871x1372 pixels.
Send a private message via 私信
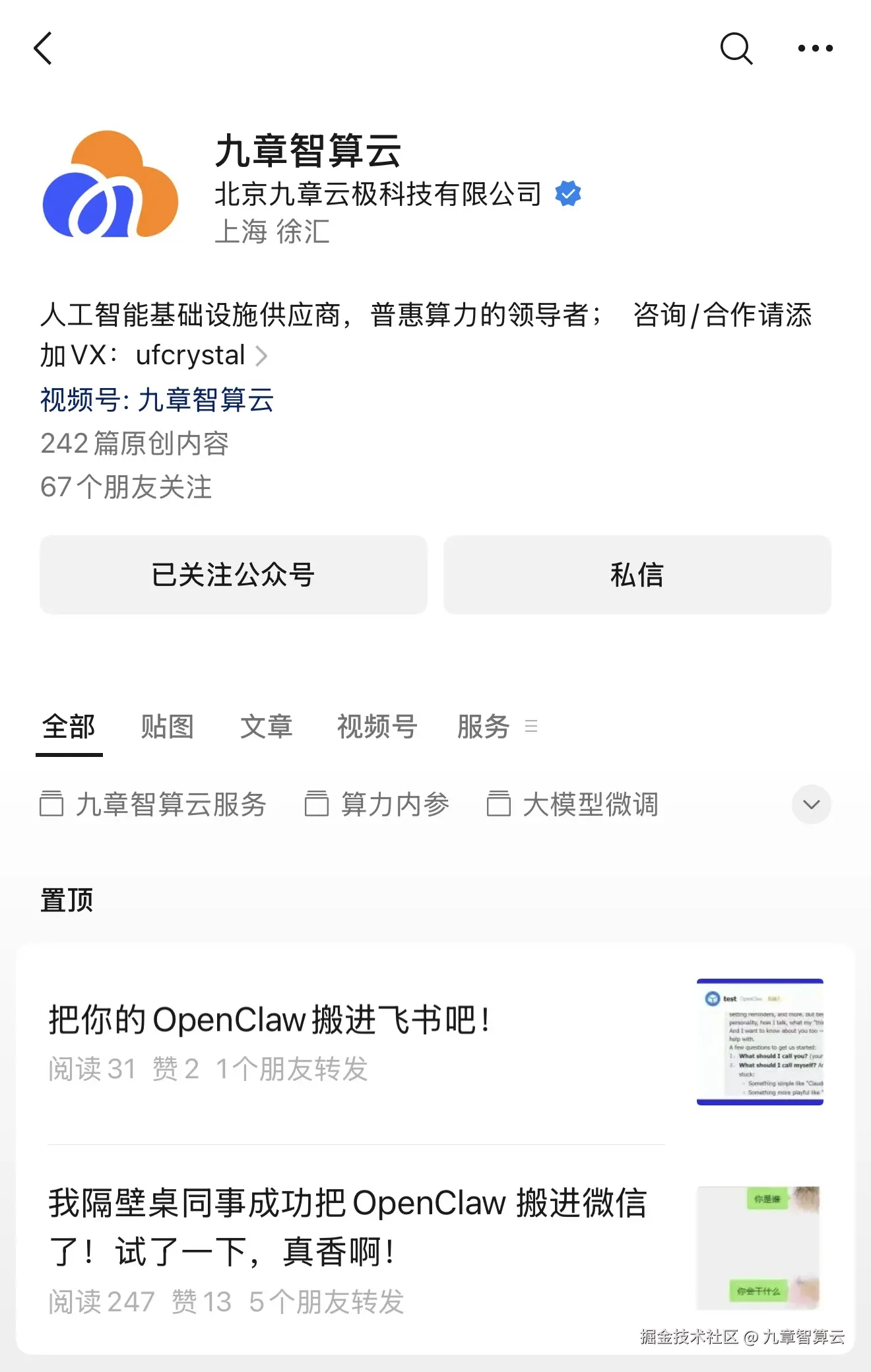[637, 575]
